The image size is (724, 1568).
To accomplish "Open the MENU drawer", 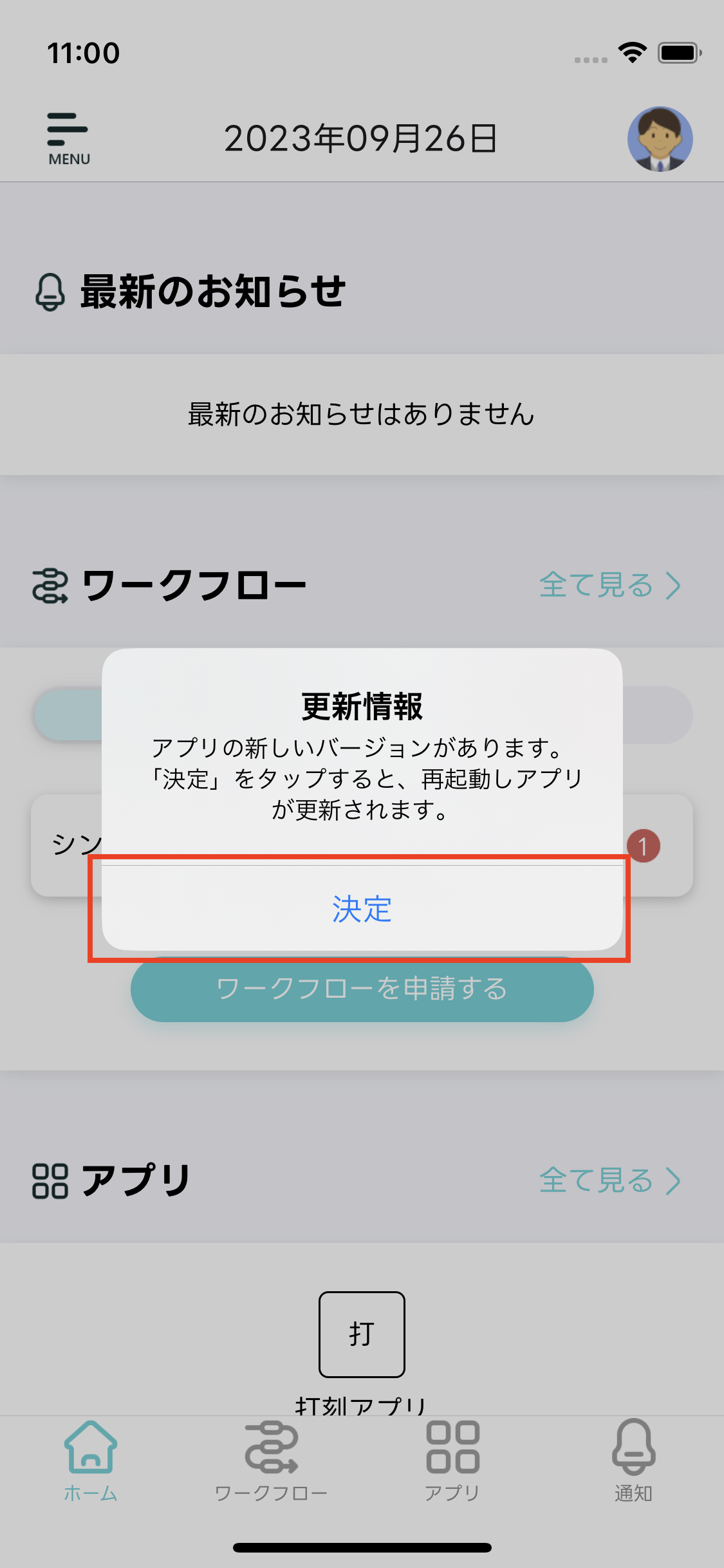I will point(68,138).
